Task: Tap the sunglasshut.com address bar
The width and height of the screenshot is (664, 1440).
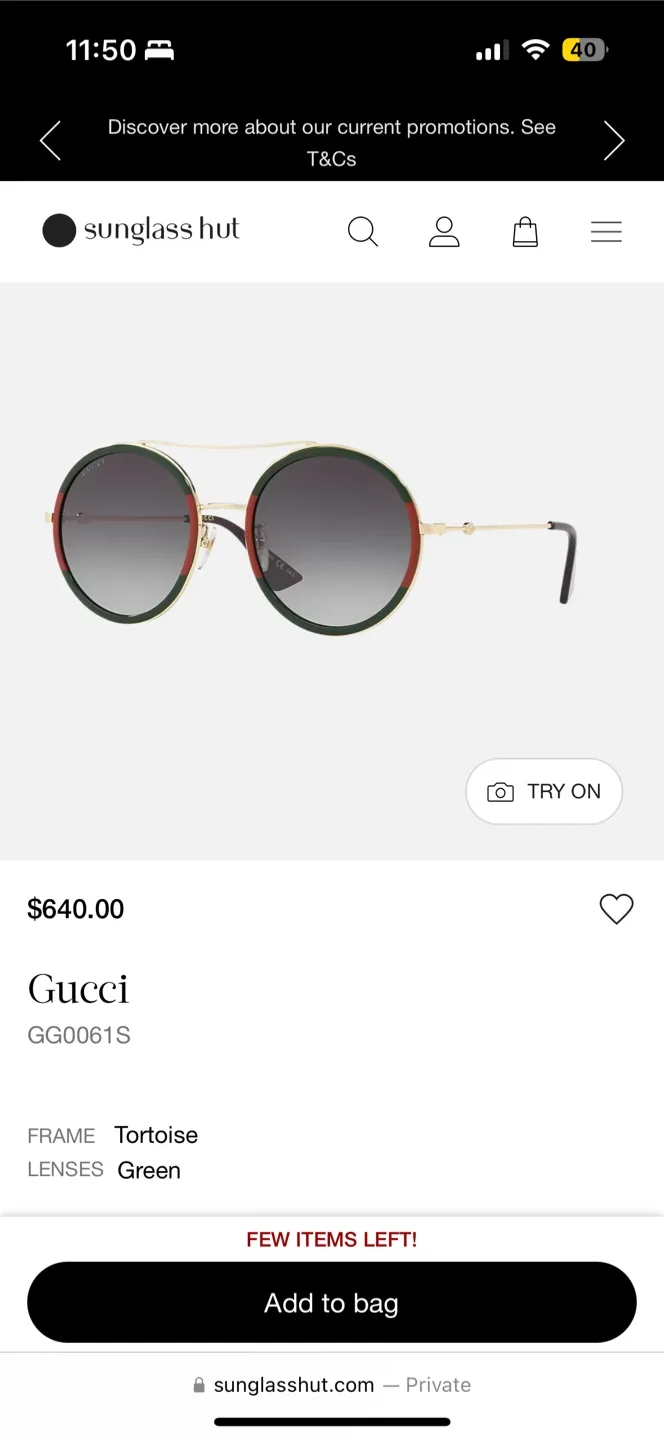Action: click(x=332, y=1385)
